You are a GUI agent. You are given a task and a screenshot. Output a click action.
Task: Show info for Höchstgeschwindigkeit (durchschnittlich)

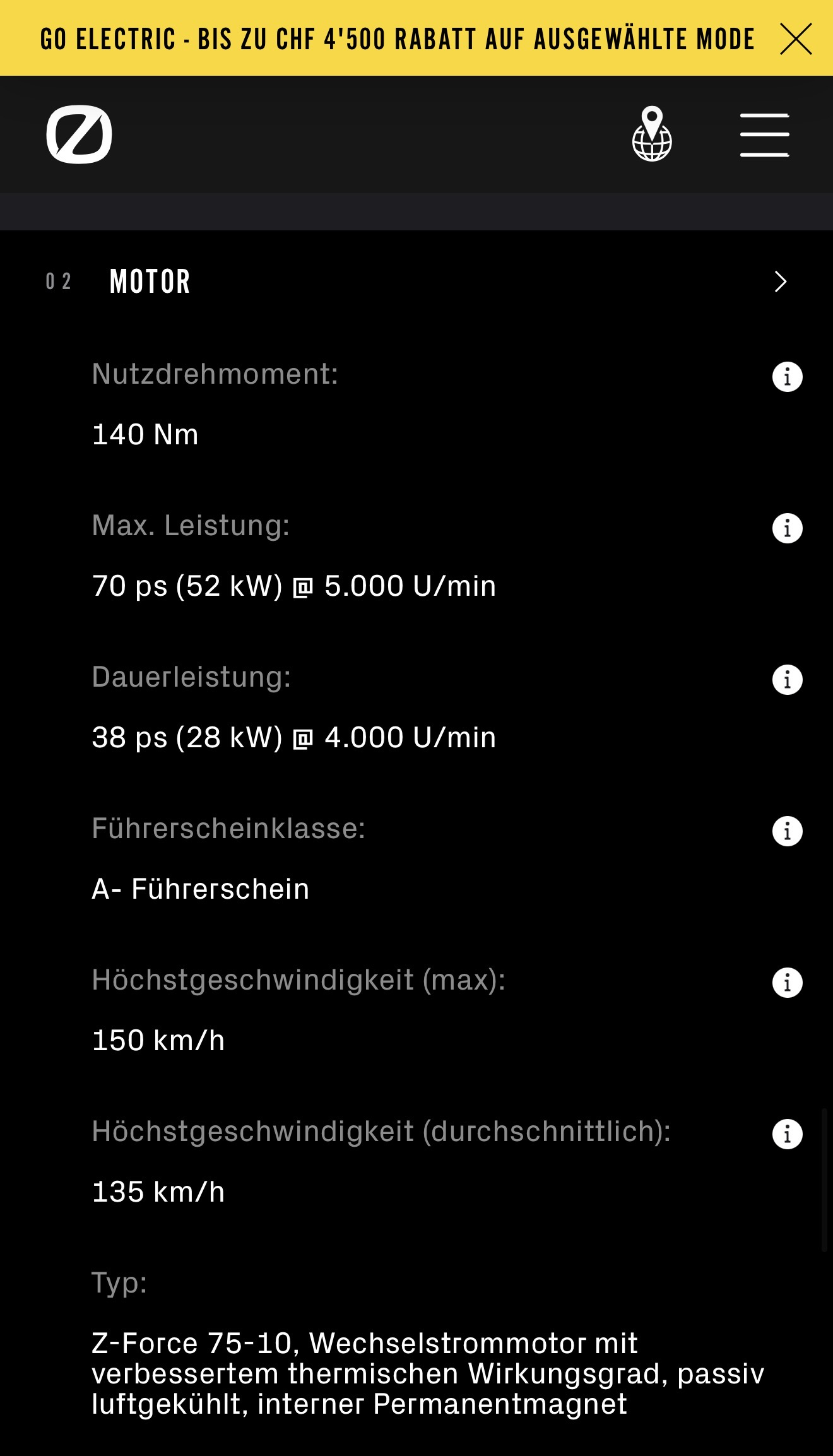pyautogui.click(x=787, y=1134)
